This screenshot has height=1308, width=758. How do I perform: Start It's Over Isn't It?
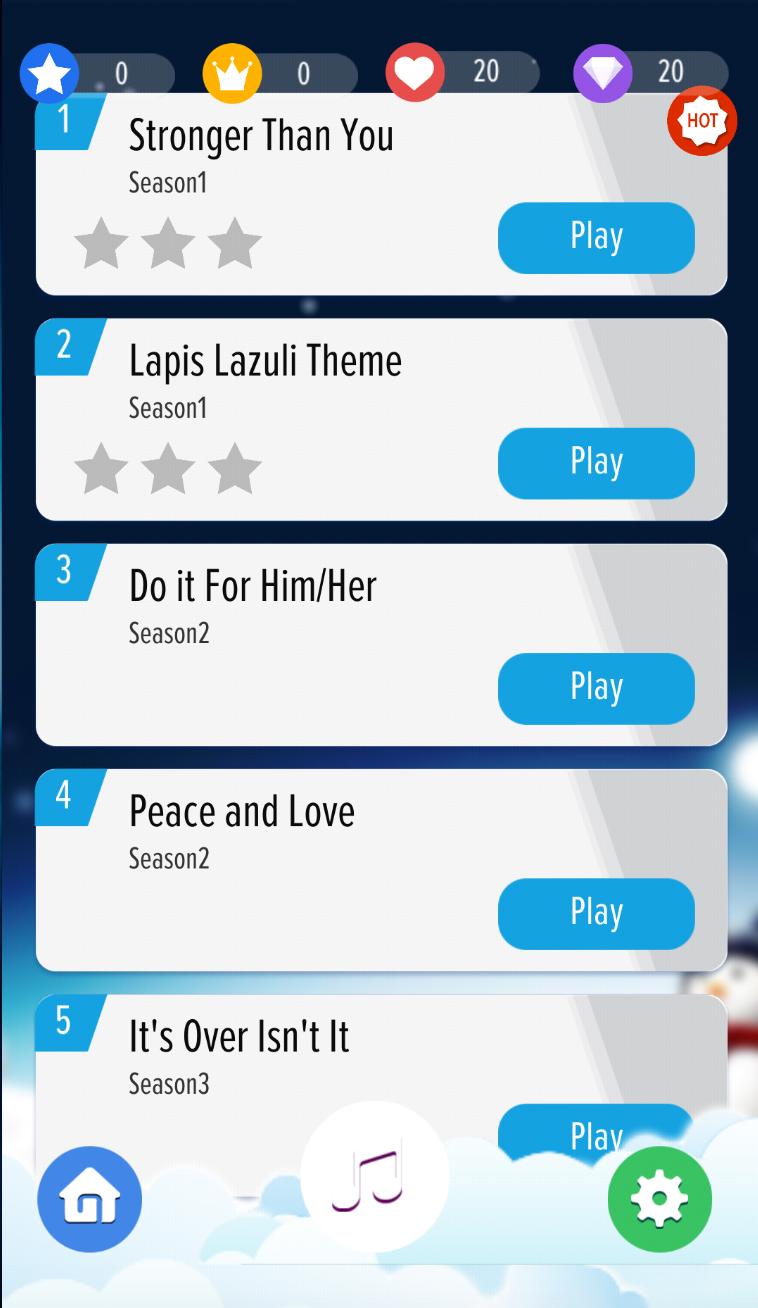tap(596, 1135)
